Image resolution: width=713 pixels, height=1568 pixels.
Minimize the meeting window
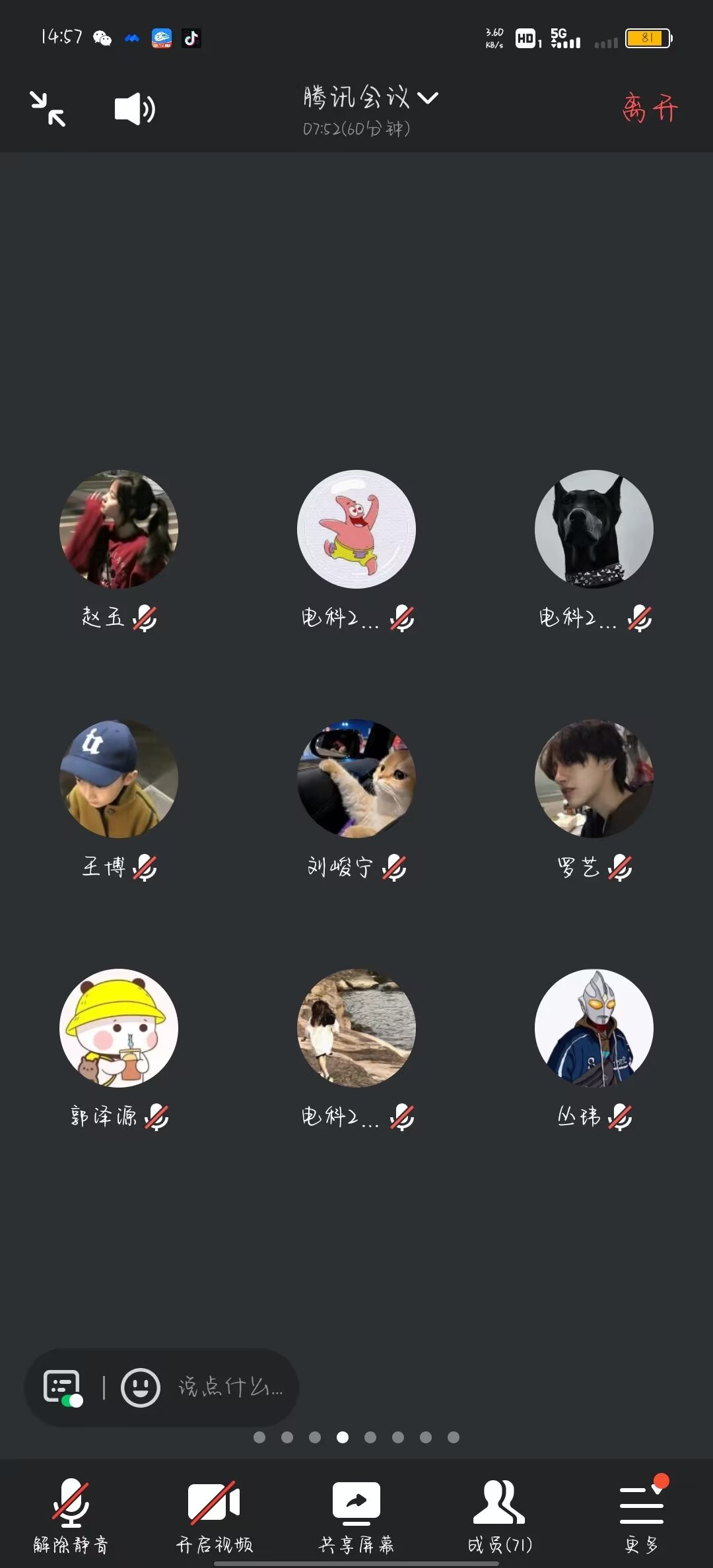[x=48, y=109]
